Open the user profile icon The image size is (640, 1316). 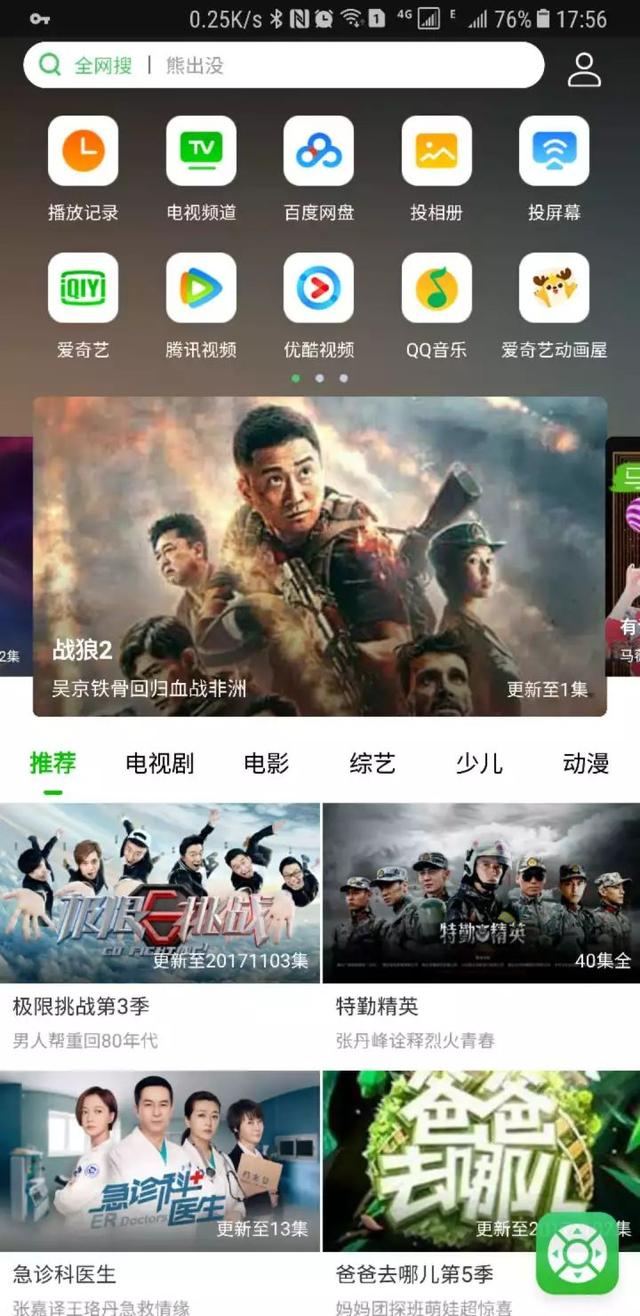click(584, 68)
